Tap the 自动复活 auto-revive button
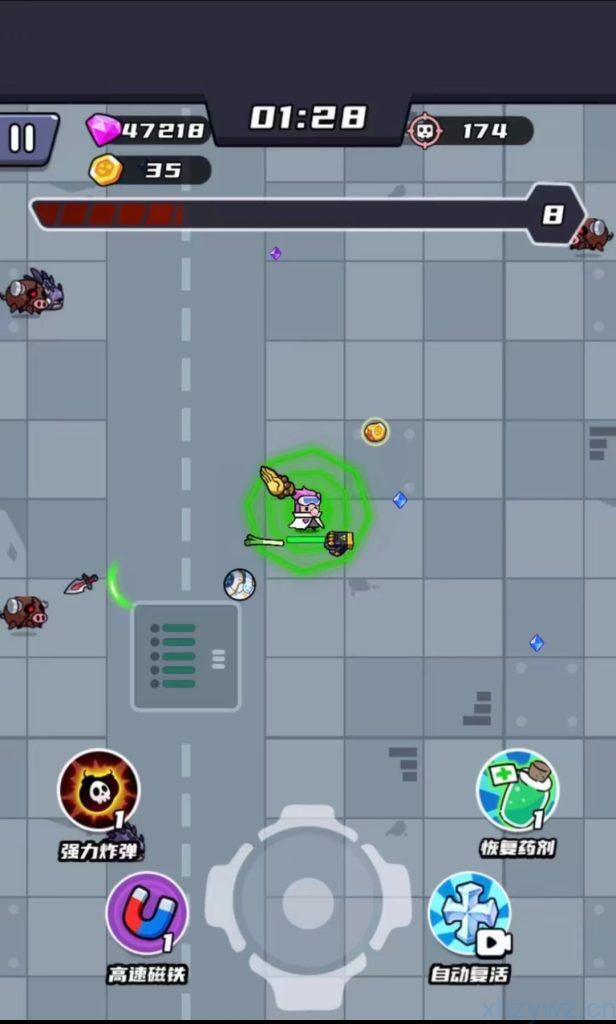Image resolution: width=616 pixels, height=1024 pixels. (x=470, y=913)
